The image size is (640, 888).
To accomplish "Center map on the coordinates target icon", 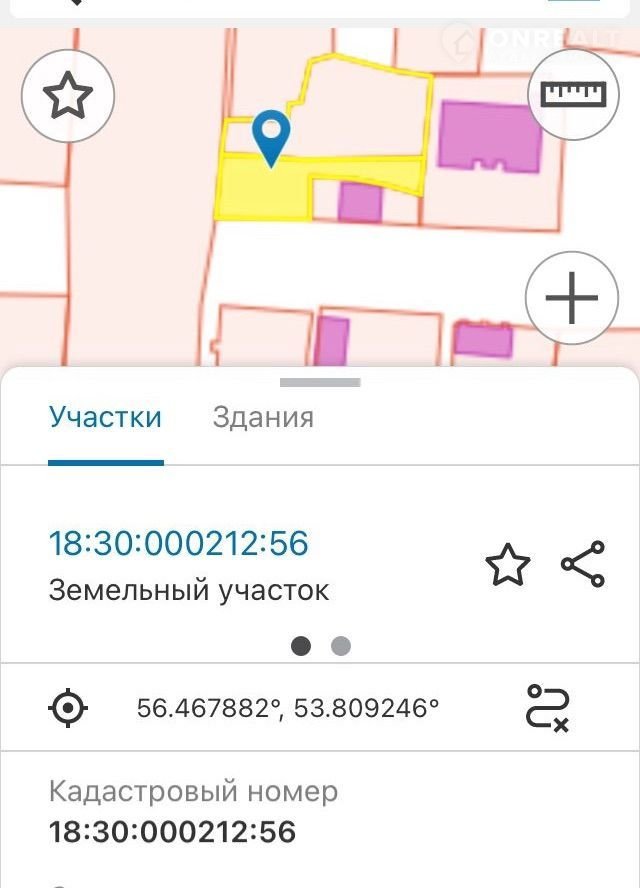I will coord(68,709).
